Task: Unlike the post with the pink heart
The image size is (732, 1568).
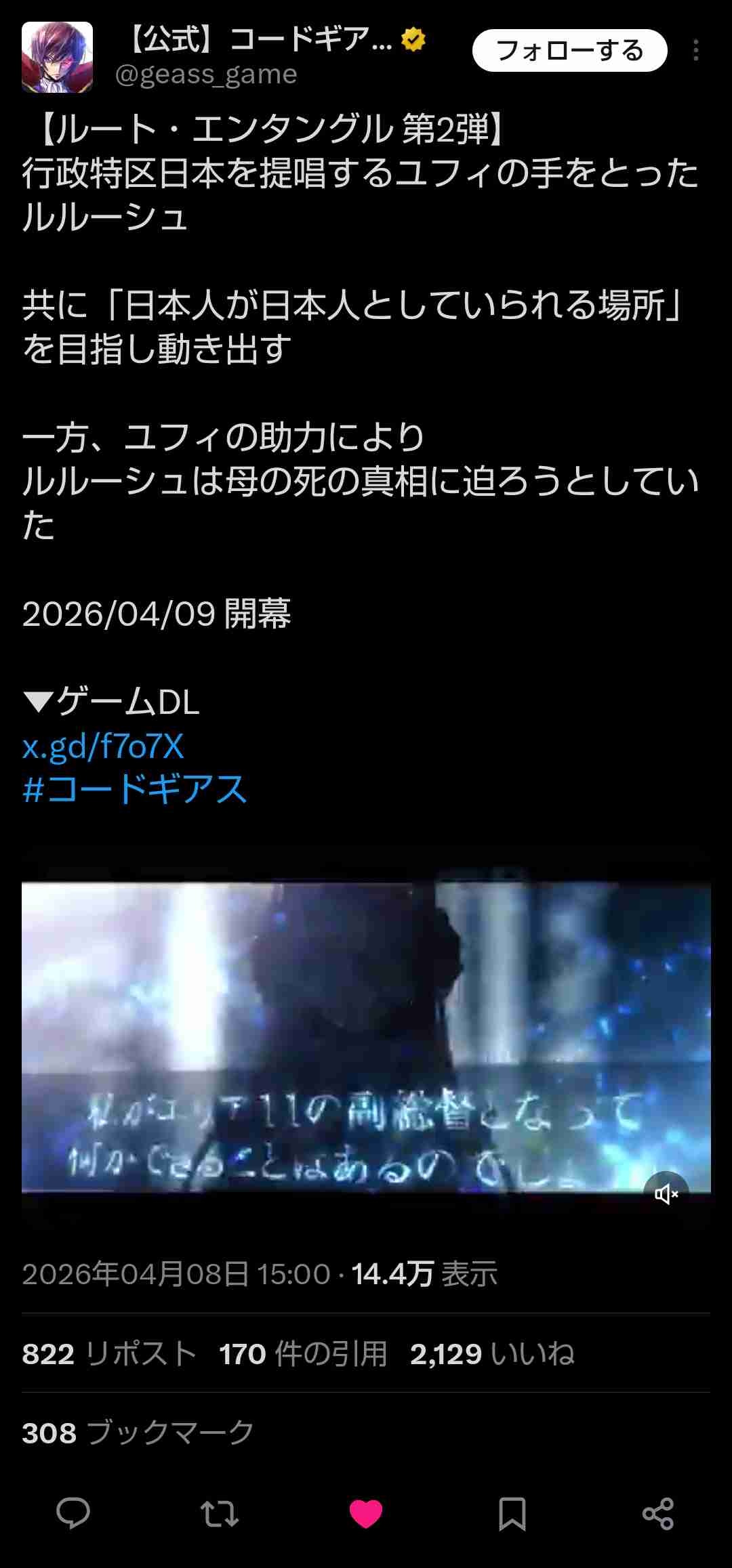Action: click(x=366, y=1513)
